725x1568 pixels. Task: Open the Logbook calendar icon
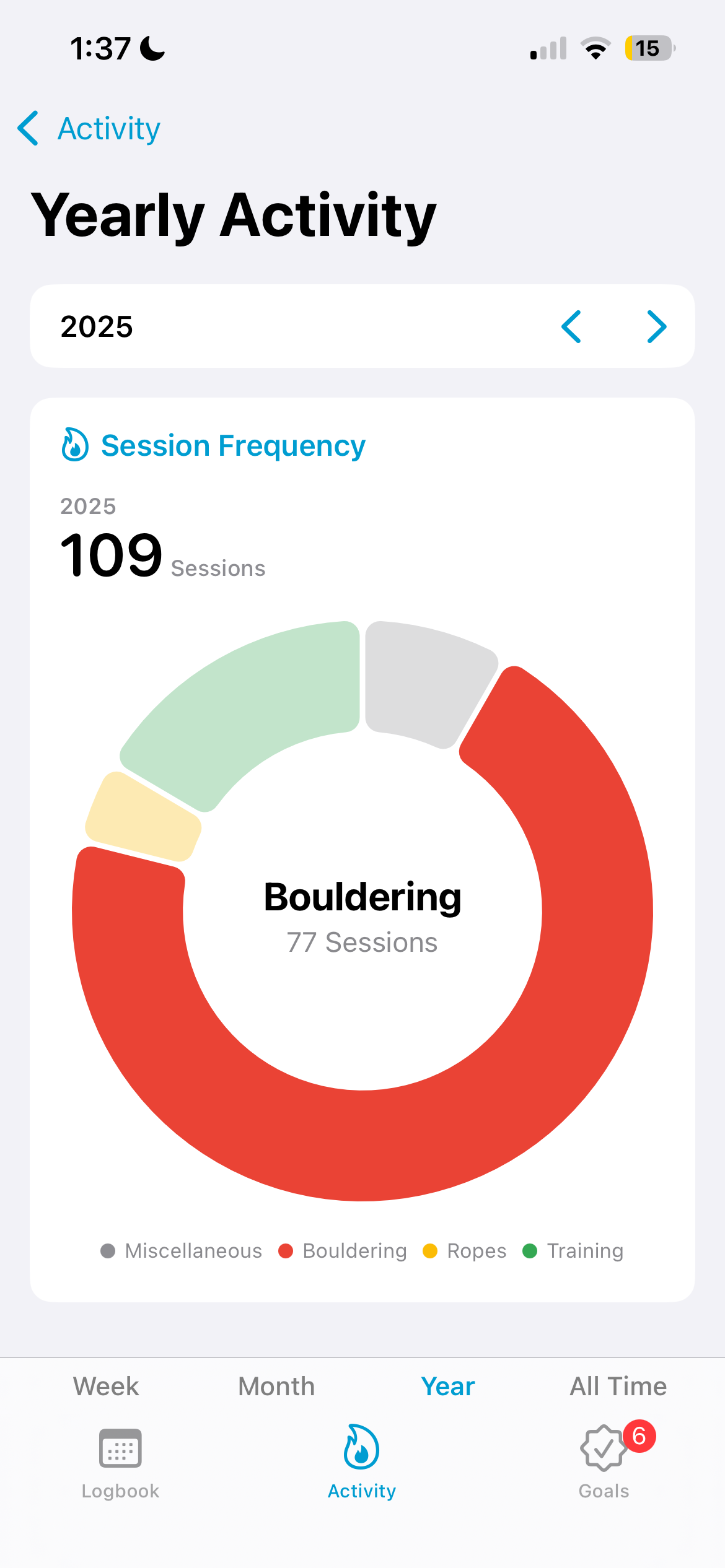[x=119, y=1449]
